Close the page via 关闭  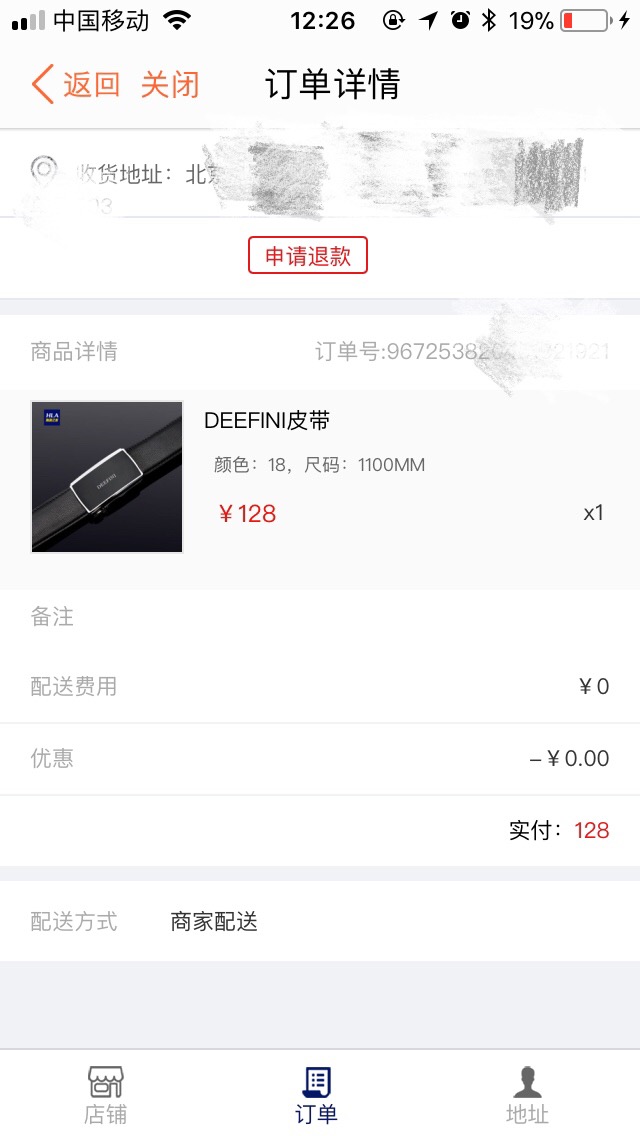(170, 85)
